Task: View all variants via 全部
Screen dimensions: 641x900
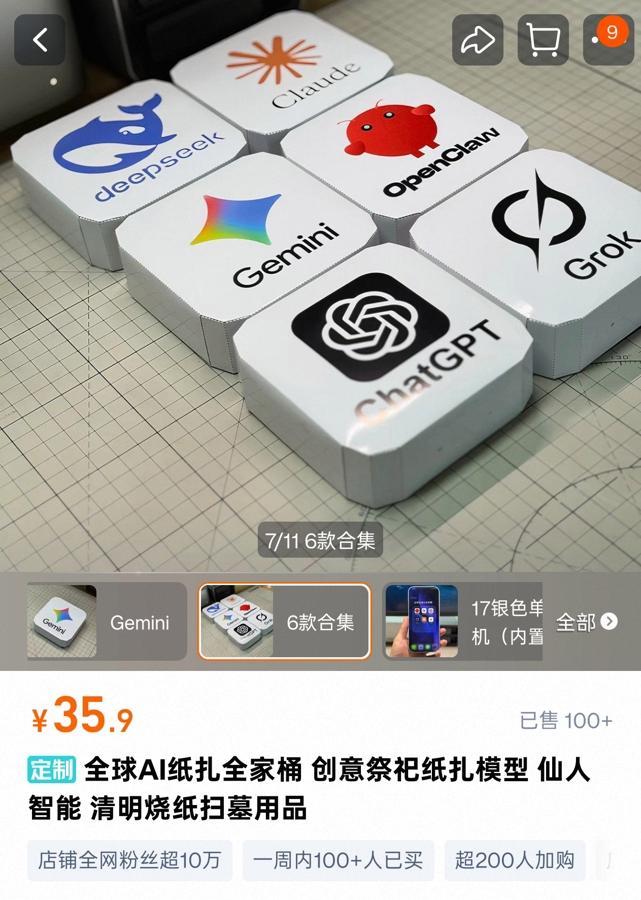Action: (x=586, y=622)
